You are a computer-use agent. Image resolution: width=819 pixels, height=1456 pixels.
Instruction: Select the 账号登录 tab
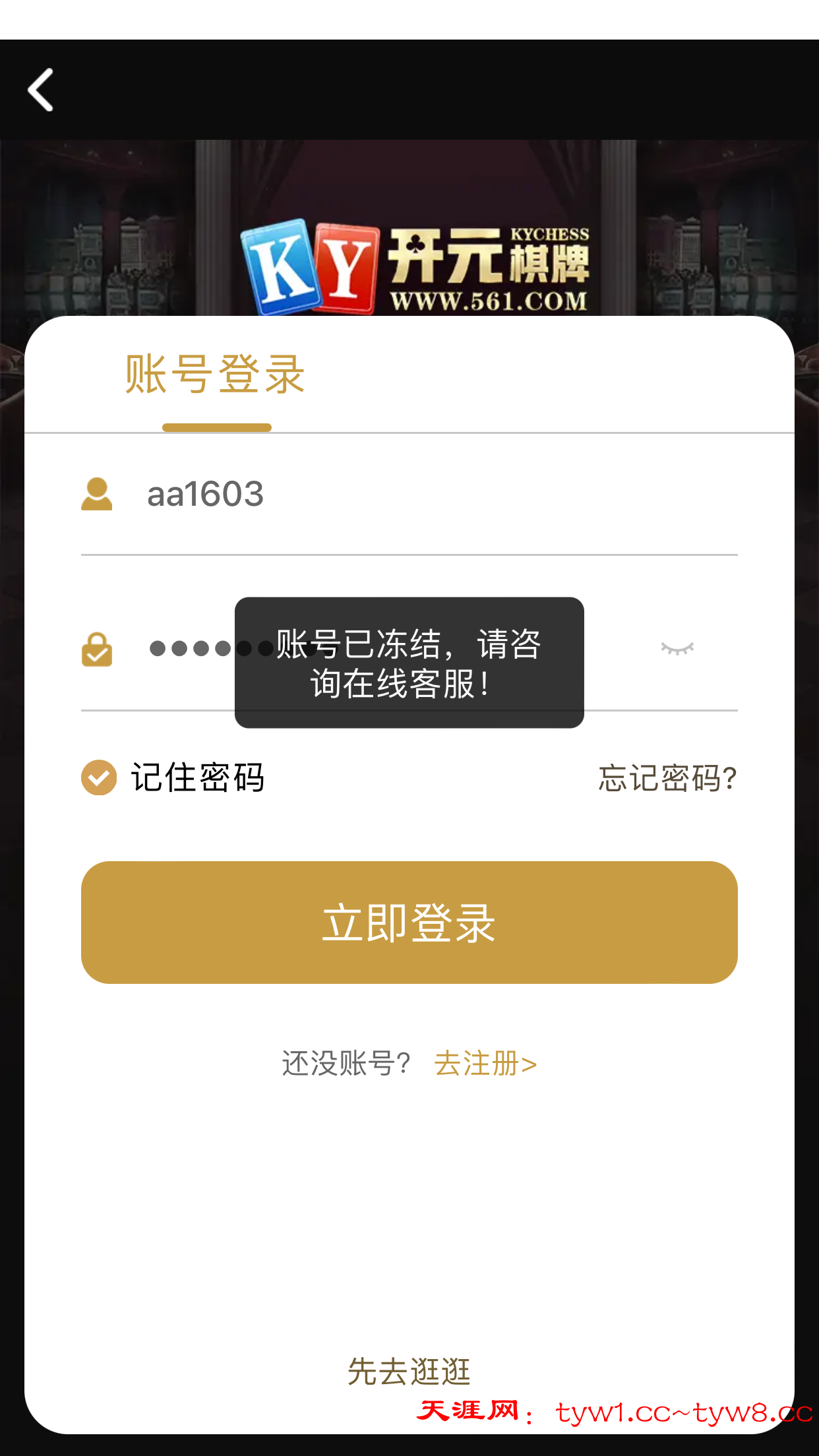point(216,375)
